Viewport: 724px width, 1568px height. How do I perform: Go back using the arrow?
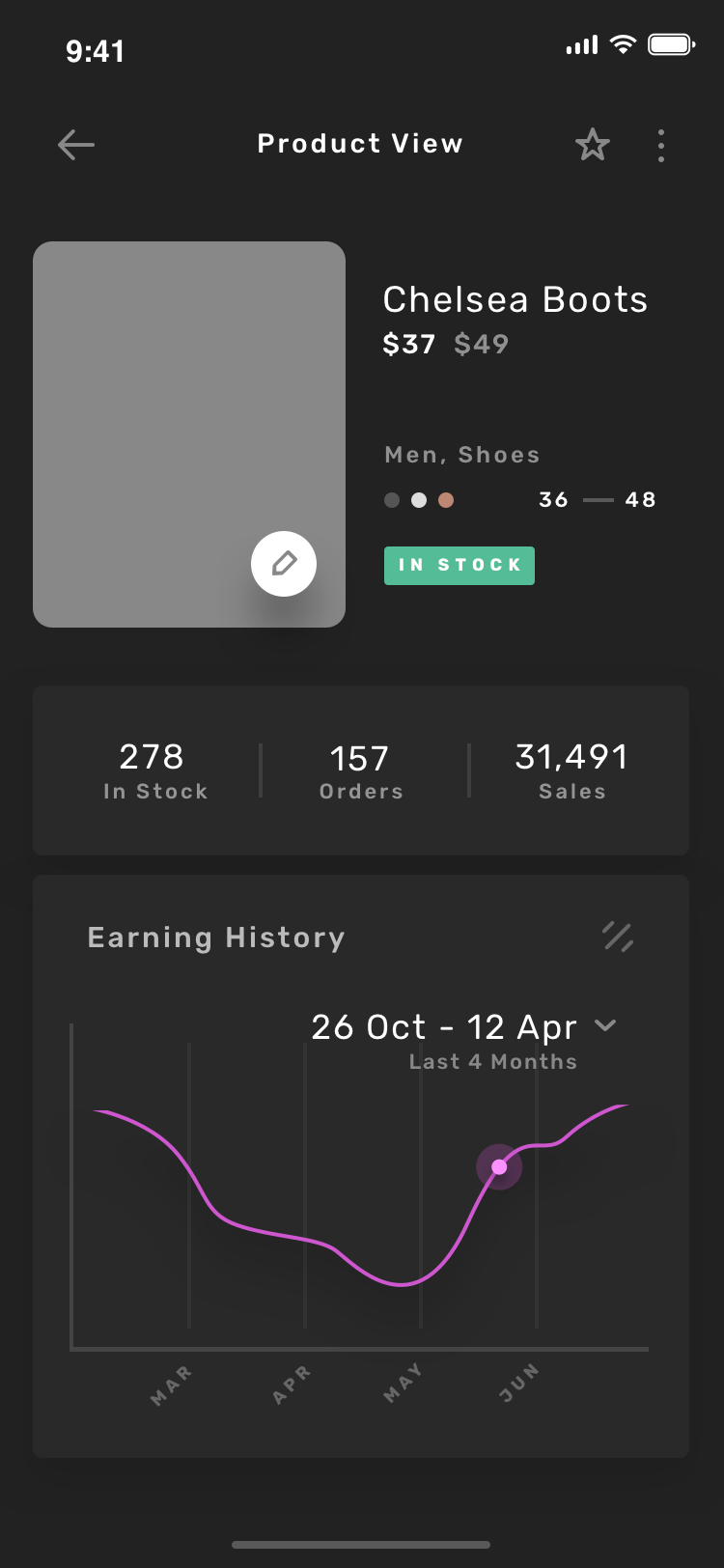75,145
